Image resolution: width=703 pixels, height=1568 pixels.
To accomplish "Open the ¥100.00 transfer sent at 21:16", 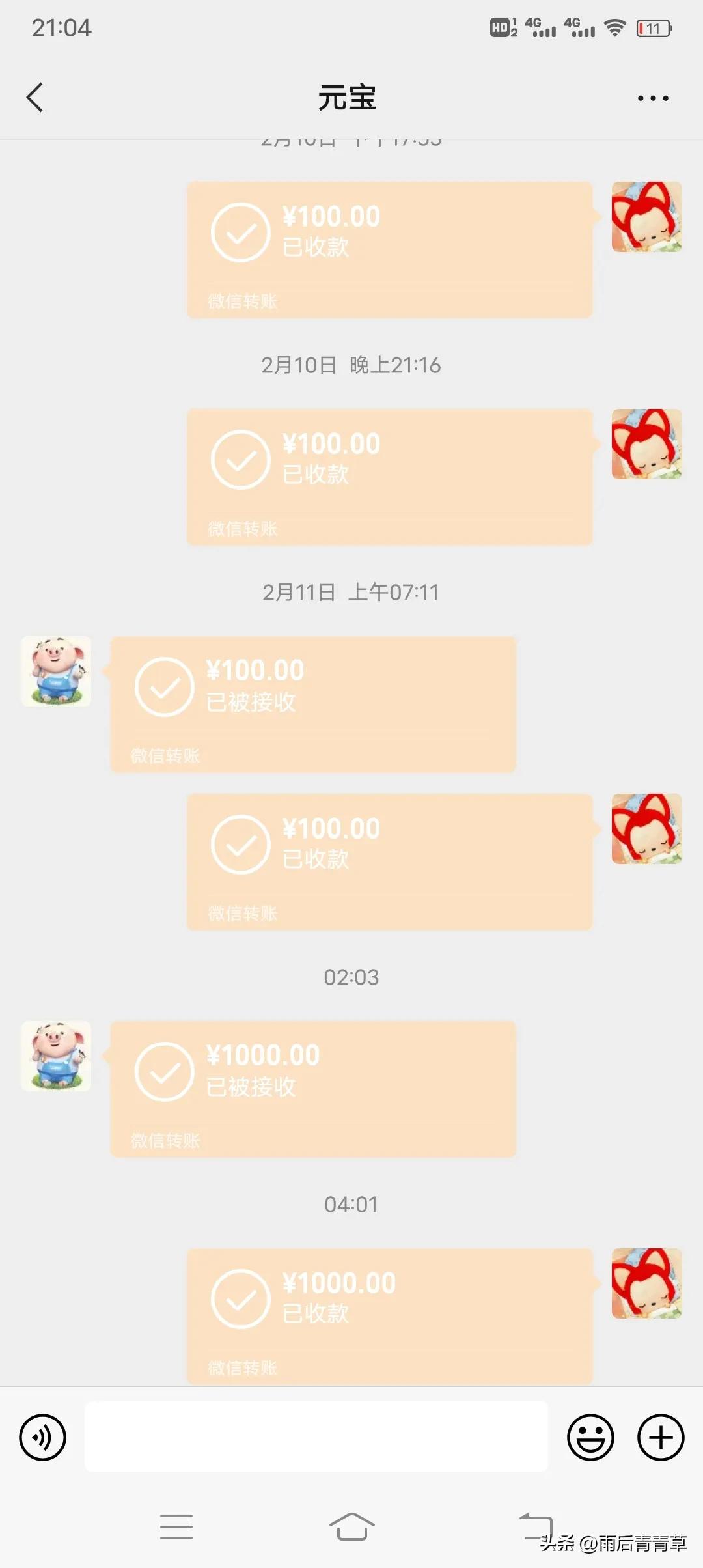I will coord(389,475).
